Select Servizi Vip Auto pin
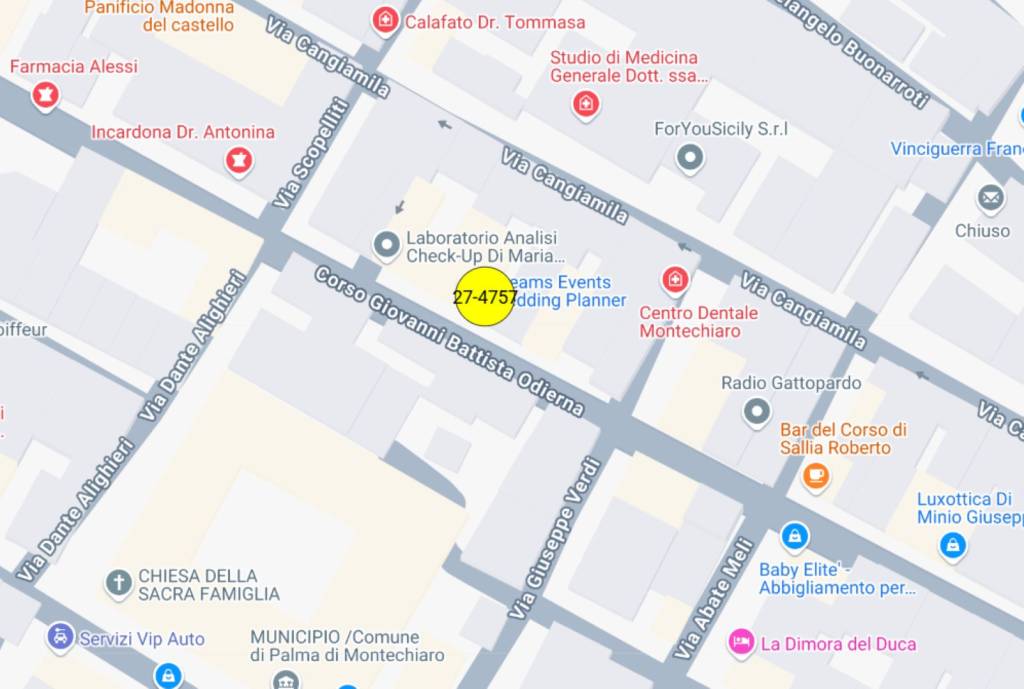The image size is (1024, 689). (x=61, y=636)
